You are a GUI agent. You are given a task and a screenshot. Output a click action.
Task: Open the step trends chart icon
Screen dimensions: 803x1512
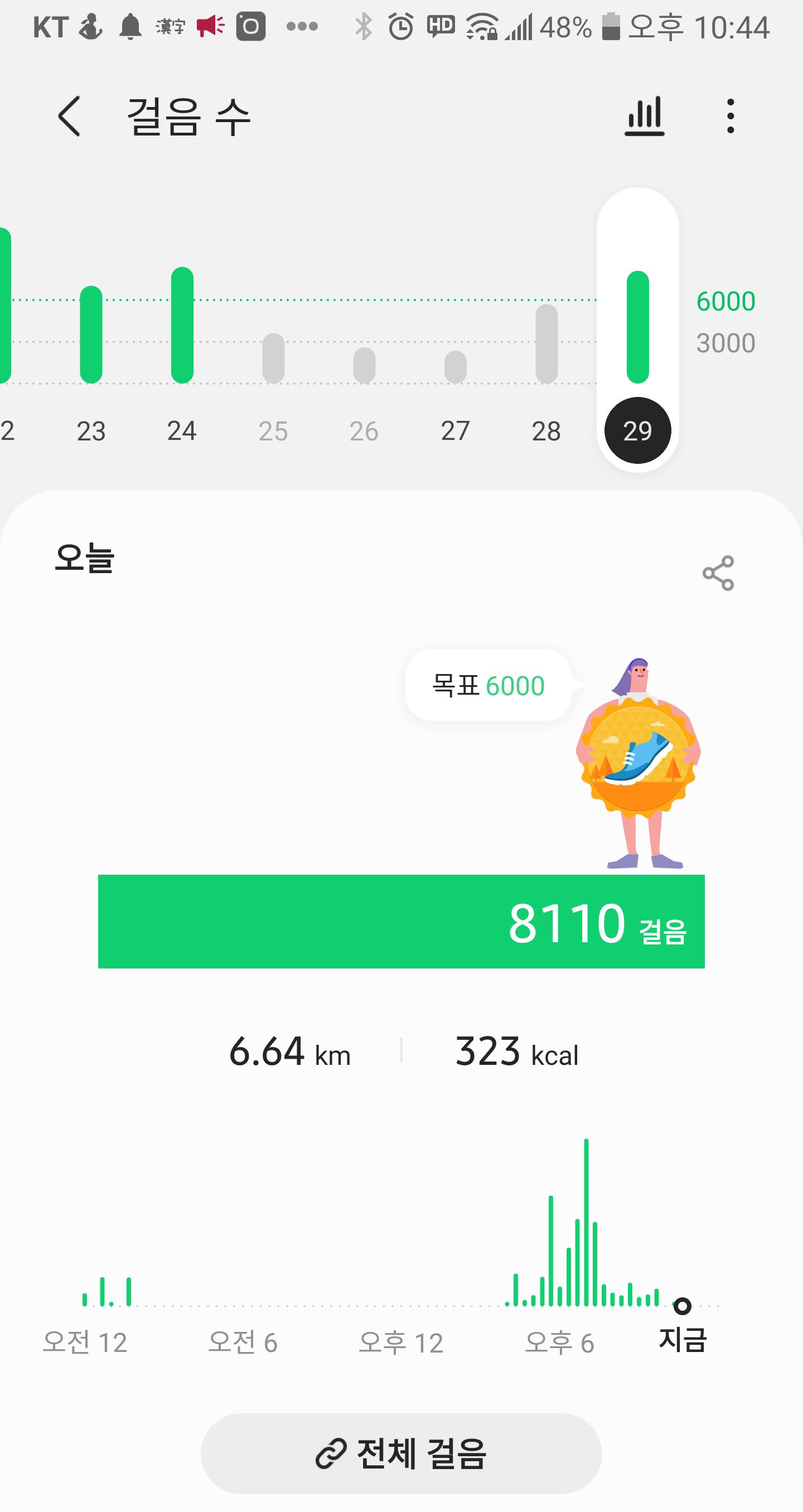[644, 116]
